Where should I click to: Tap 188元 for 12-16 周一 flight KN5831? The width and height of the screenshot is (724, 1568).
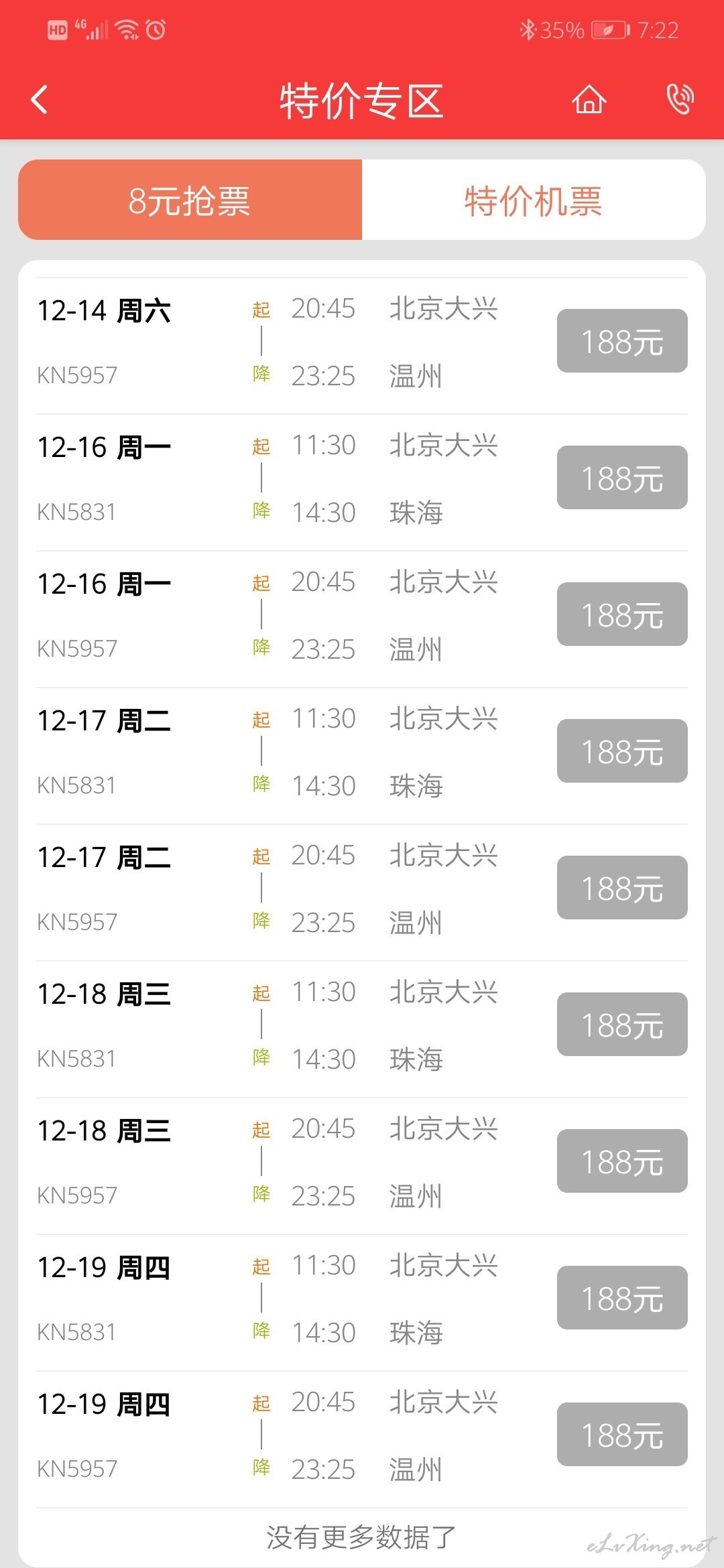click(622, 477)
